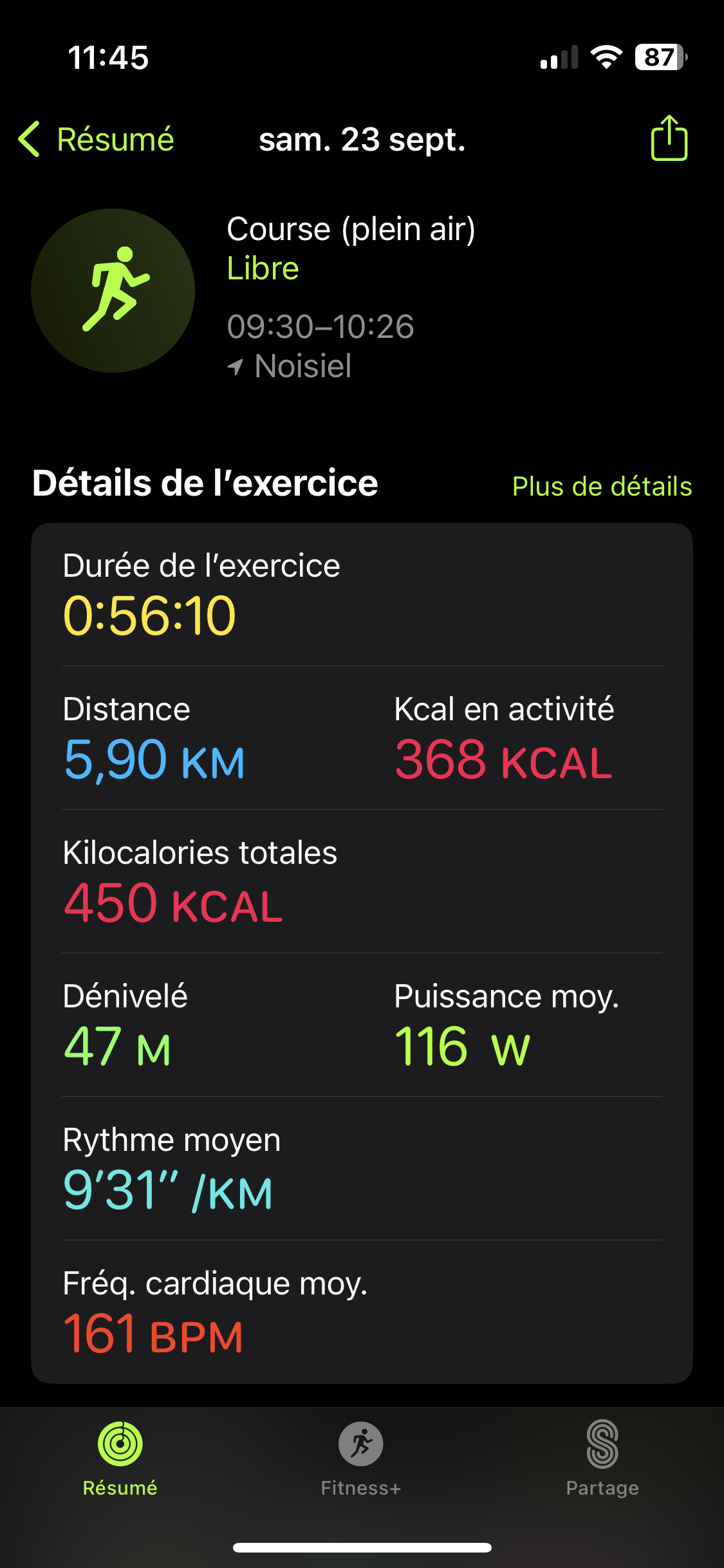The width and height of the screenshot is (724, 1568).
Task: Share this workout summary
Action: coord(669,138)
